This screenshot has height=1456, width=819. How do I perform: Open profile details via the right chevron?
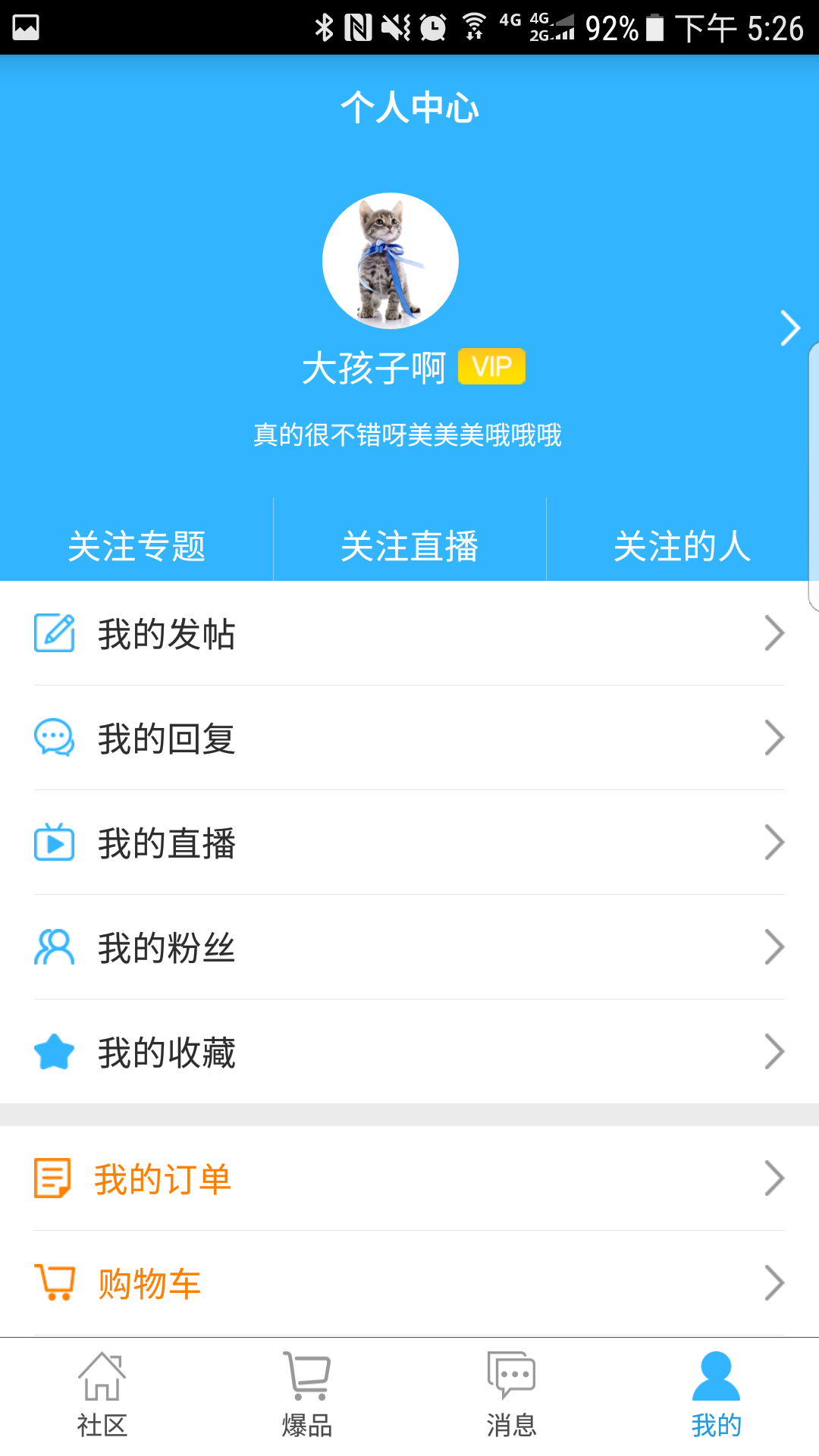790,328
